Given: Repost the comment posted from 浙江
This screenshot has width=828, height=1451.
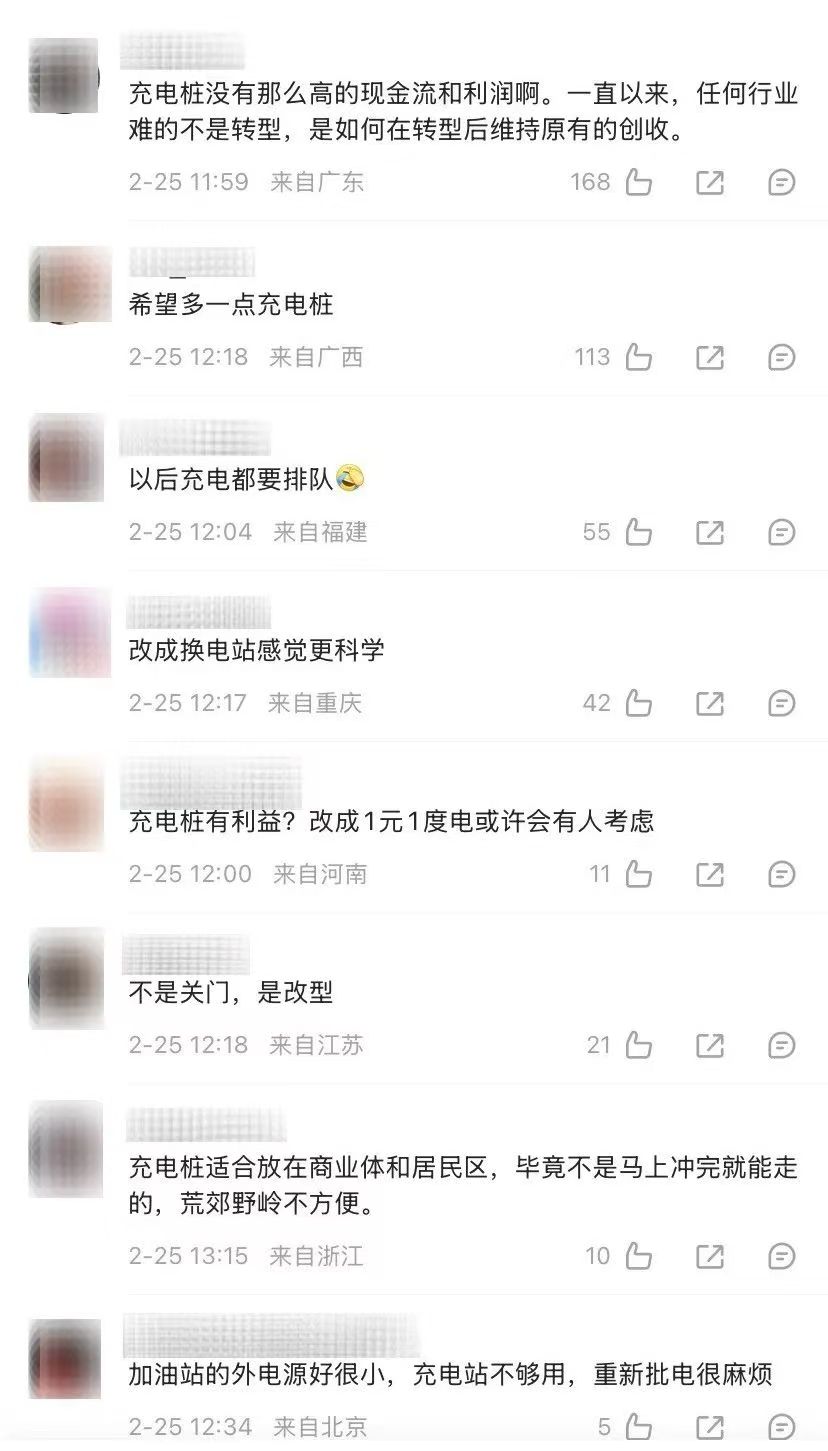Looking at the screenshot, I should (710, 1257).
